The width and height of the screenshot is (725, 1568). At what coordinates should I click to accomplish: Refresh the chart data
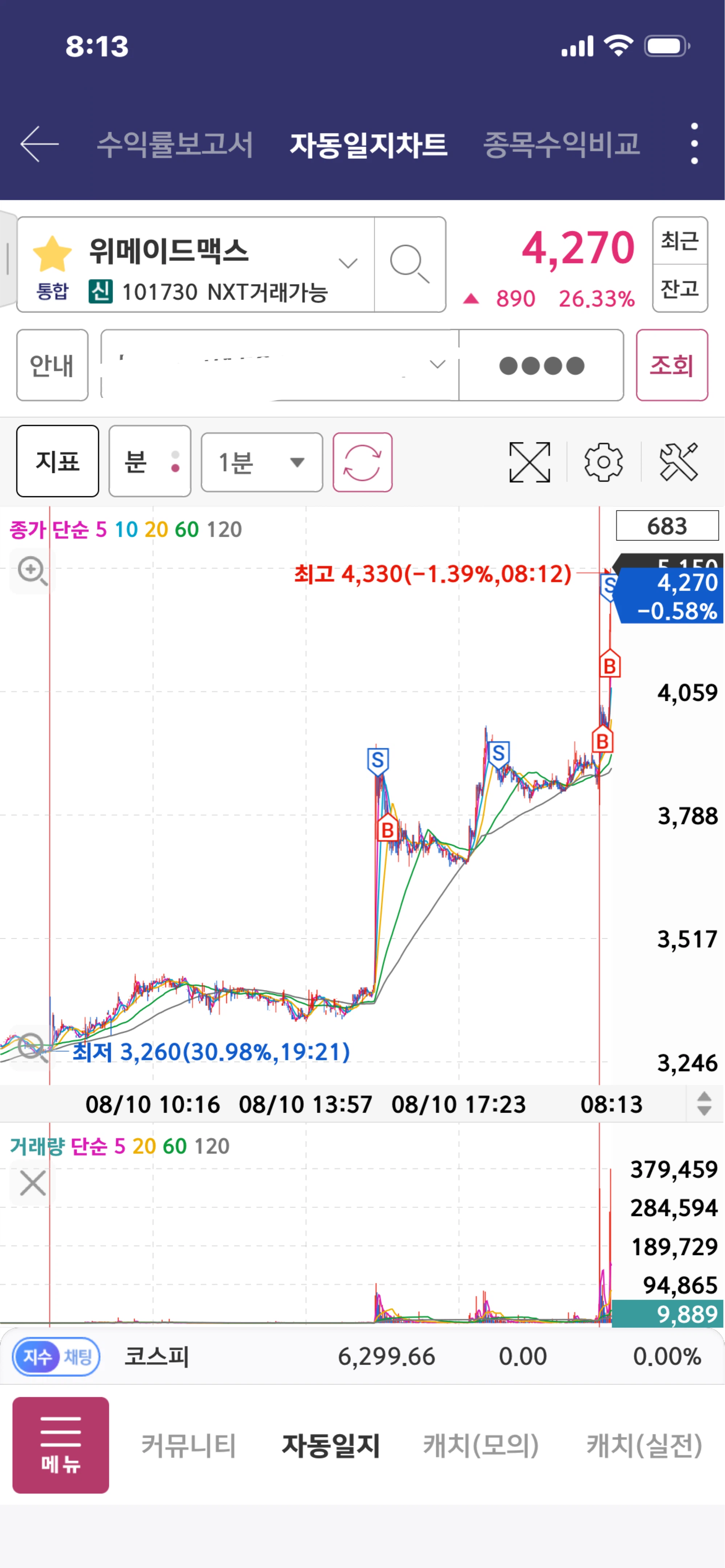point(362,463)
